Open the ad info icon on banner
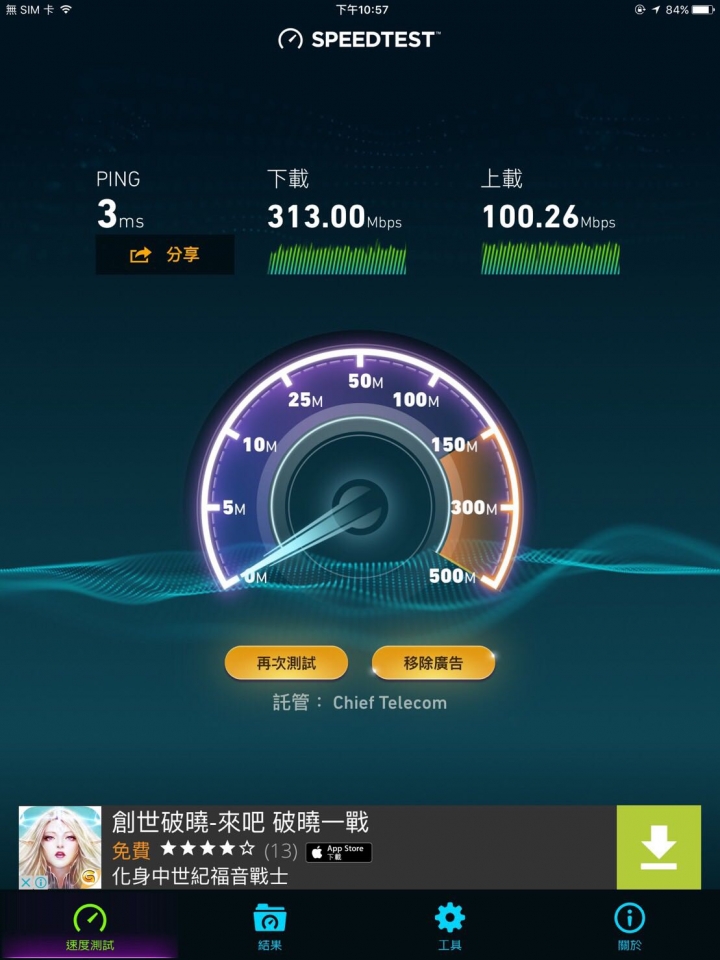The height and width of the screenshot is (960, 720). 41,882
